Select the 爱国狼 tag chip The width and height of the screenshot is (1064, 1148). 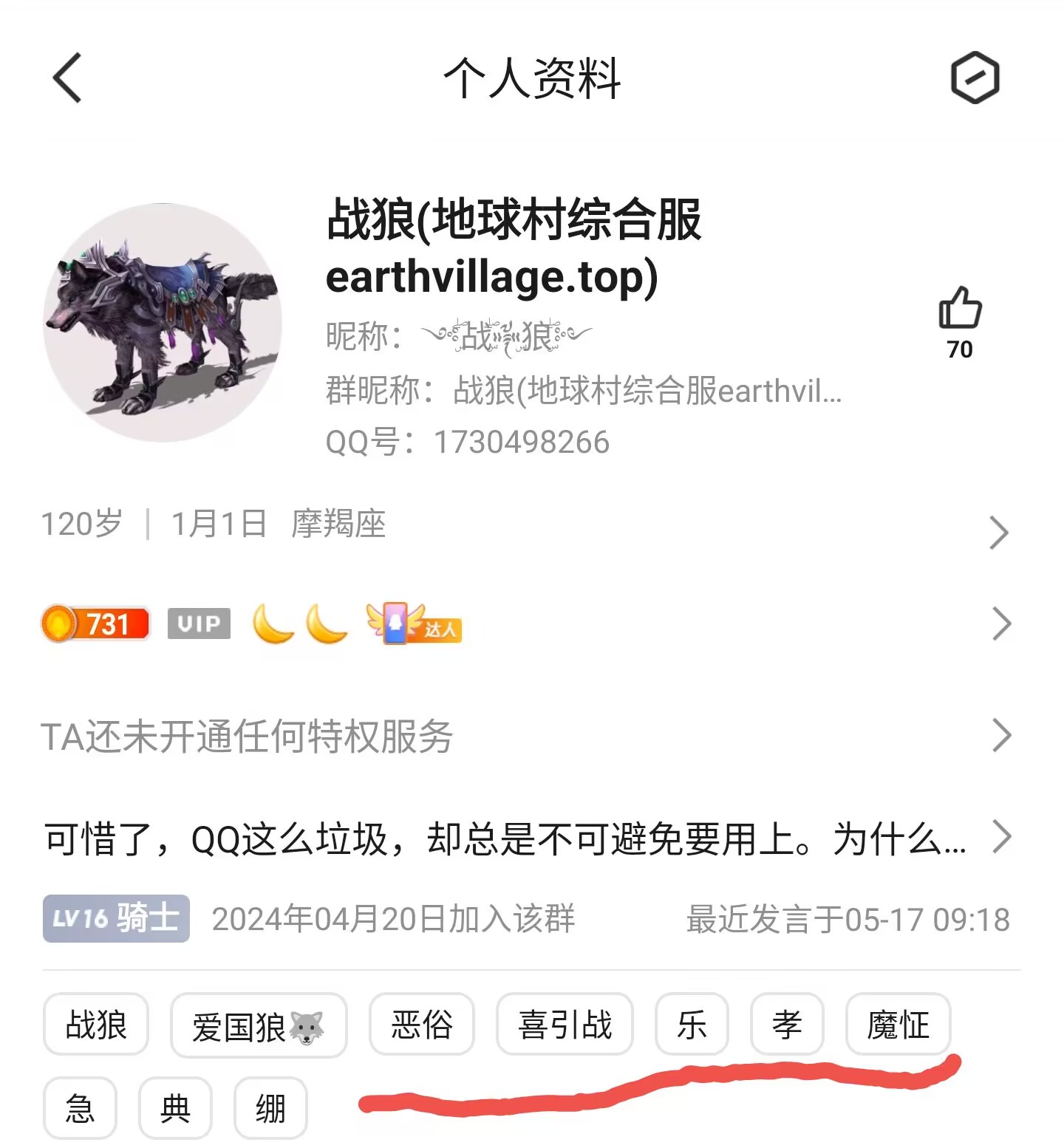258,1026
